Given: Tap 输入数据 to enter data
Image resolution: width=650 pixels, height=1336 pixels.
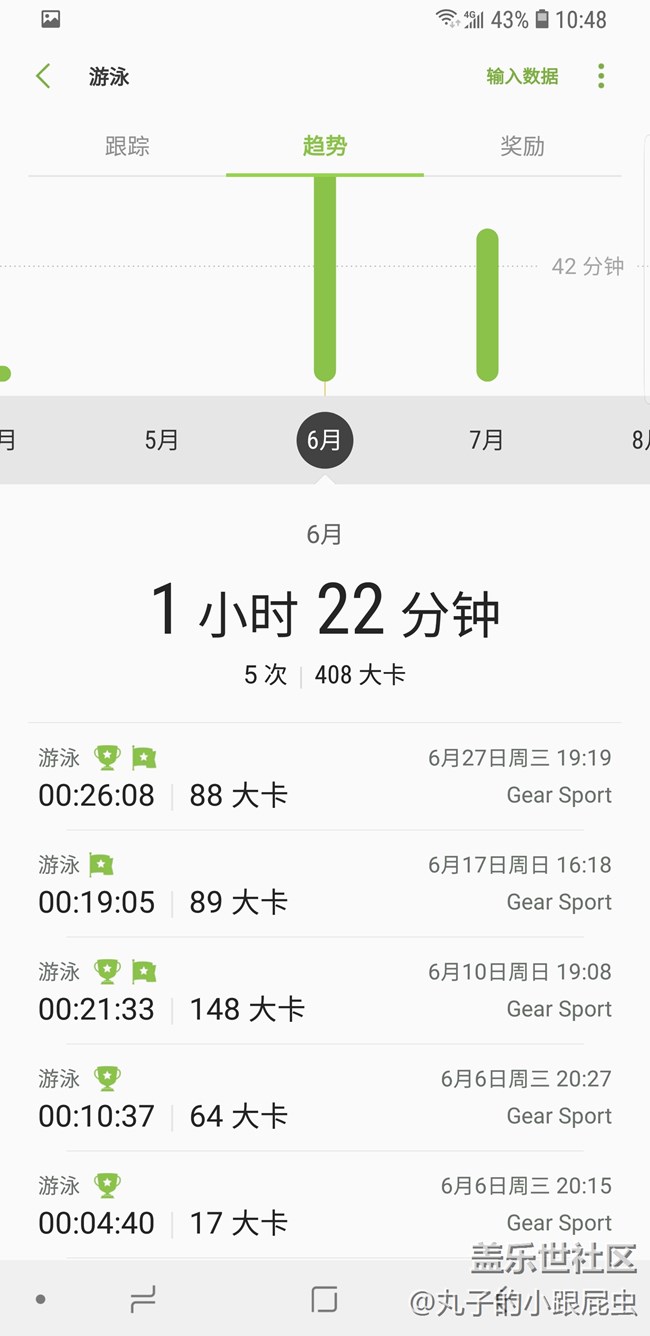Looking at the screenshot, I should click(x=522, y=76).
